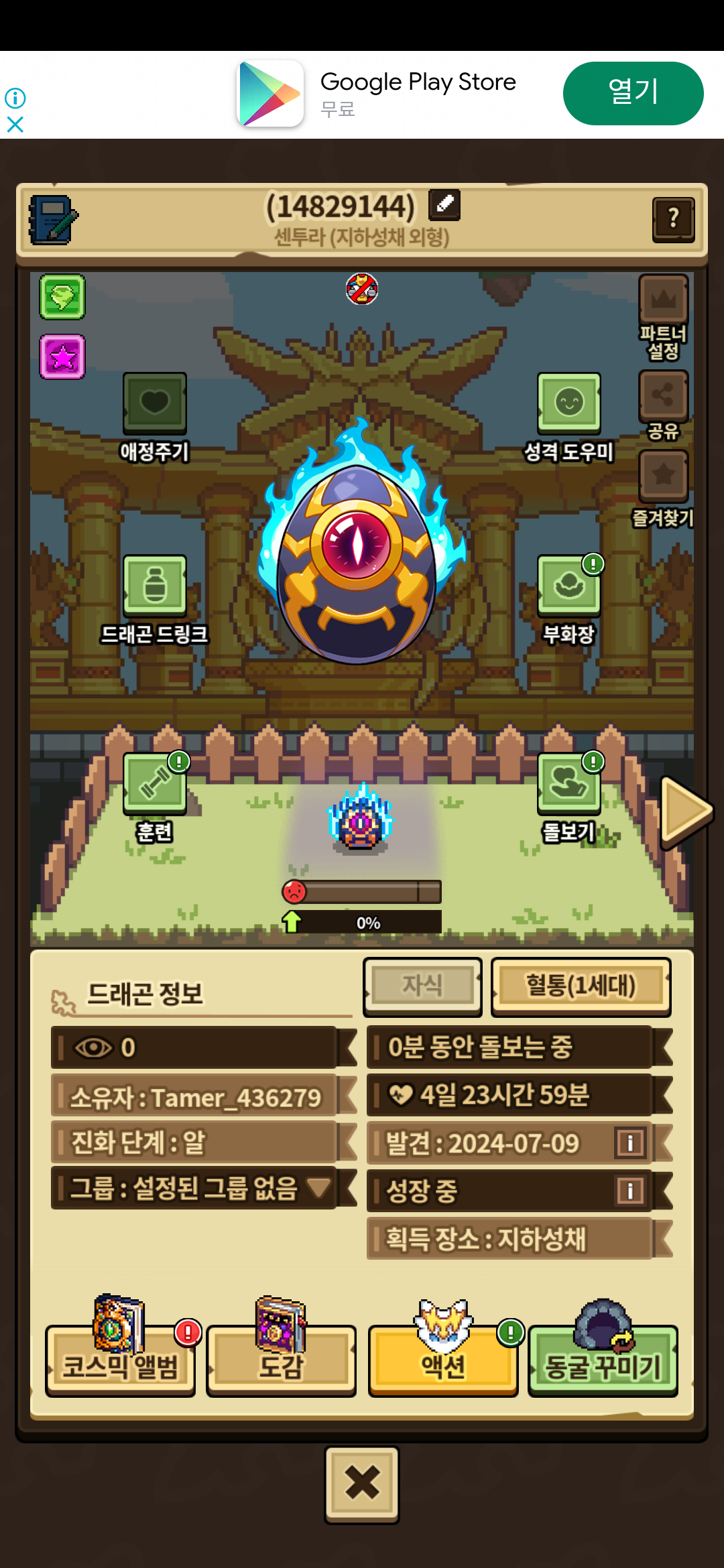Open the notebook icon in the header
Screen dimensions: 724x1568
[x=53, y=220]
